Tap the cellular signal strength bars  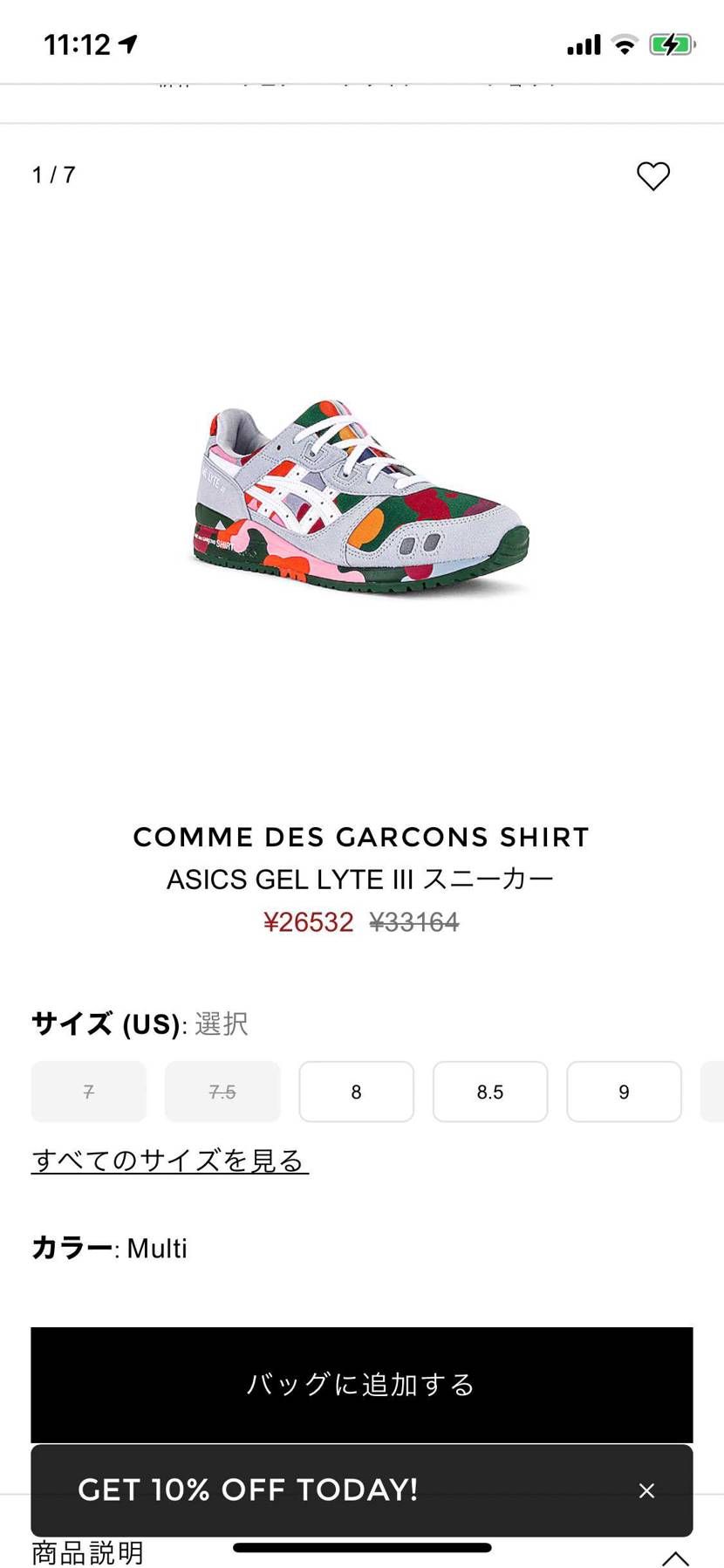582,43
